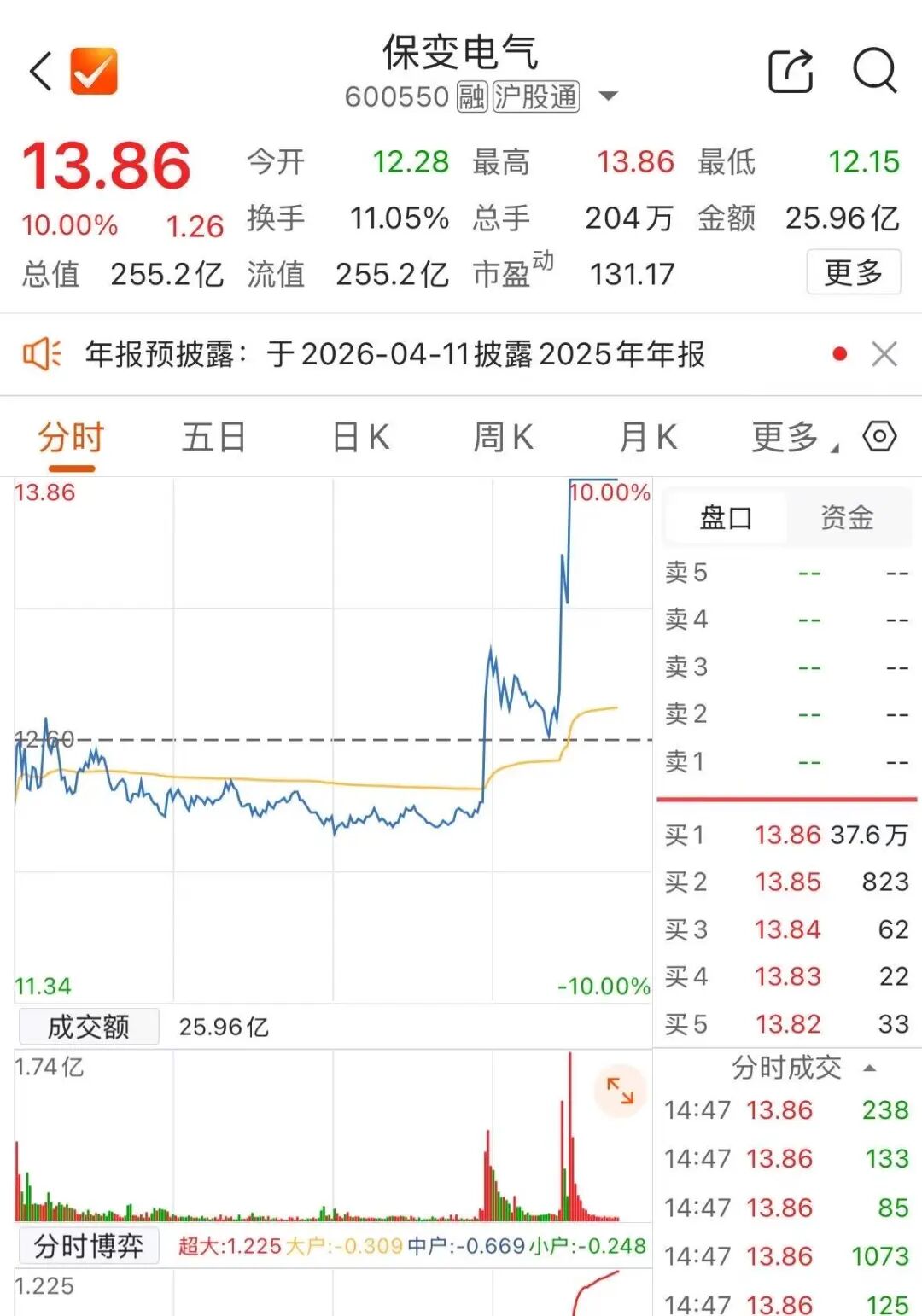Open the 更多 chart period options
Screen dimensions: 922x1316
coord(790,438)
